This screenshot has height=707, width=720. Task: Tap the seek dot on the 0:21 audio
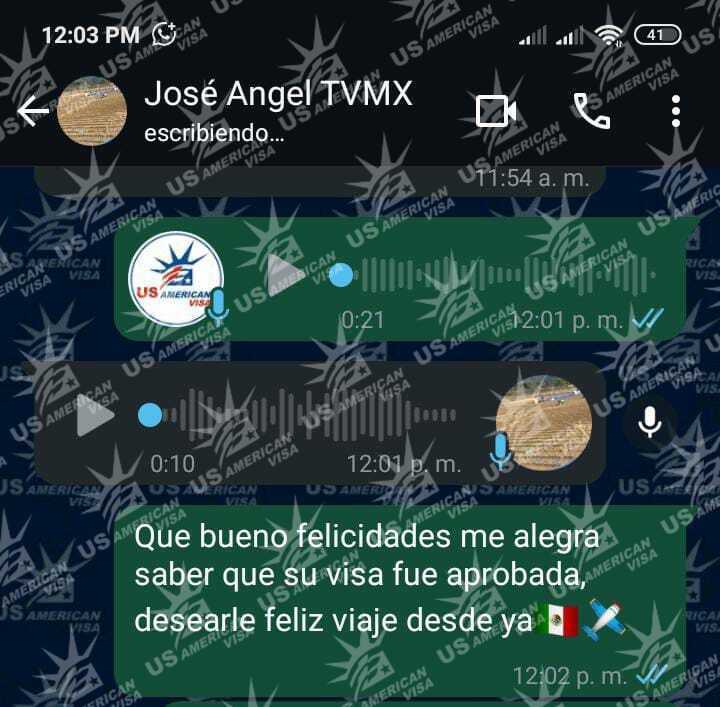[341, 275]
